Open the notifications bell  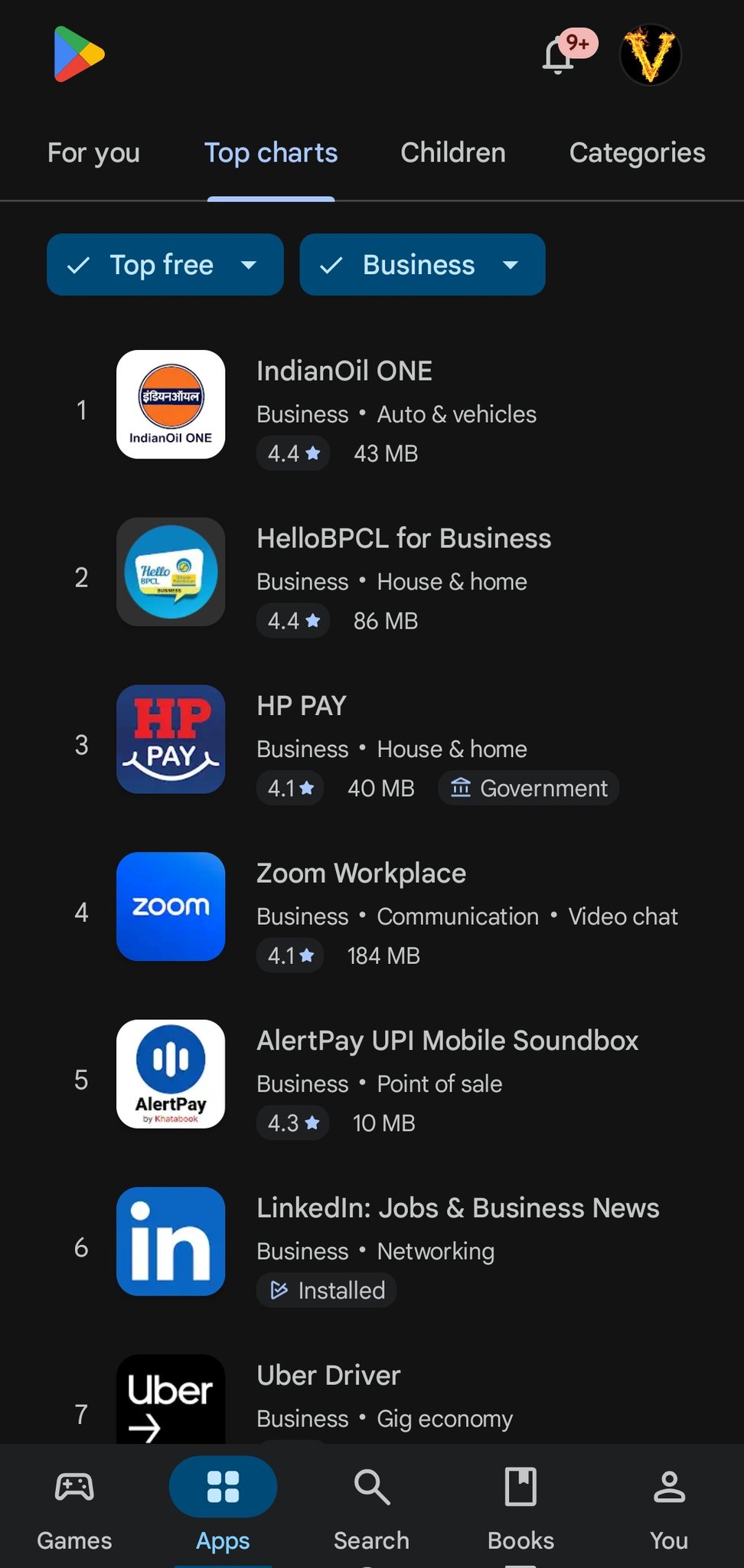(x=559, y=57)
